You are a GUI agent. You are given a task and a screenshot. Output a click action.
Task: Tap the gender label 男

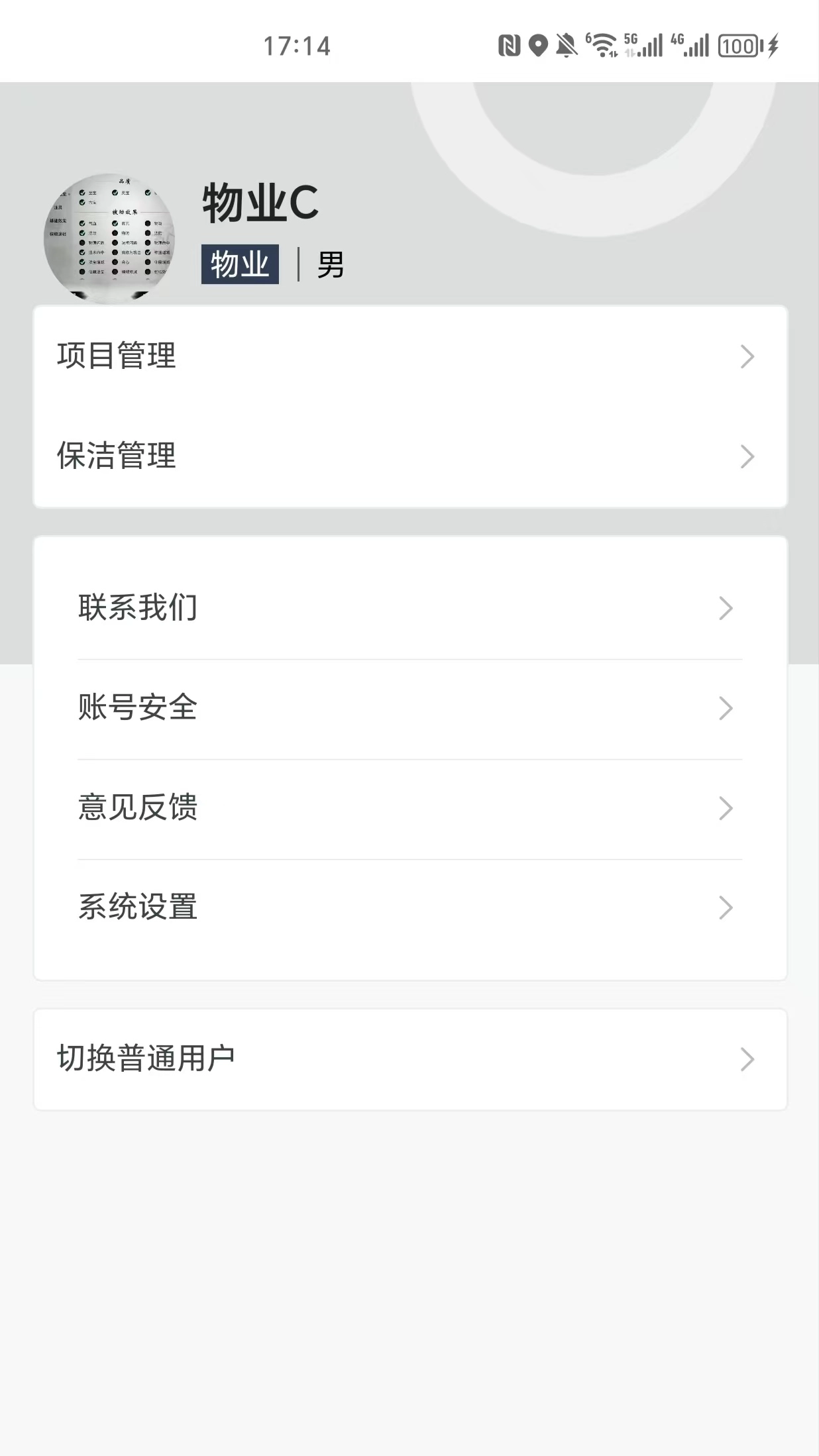coord(331,265)
